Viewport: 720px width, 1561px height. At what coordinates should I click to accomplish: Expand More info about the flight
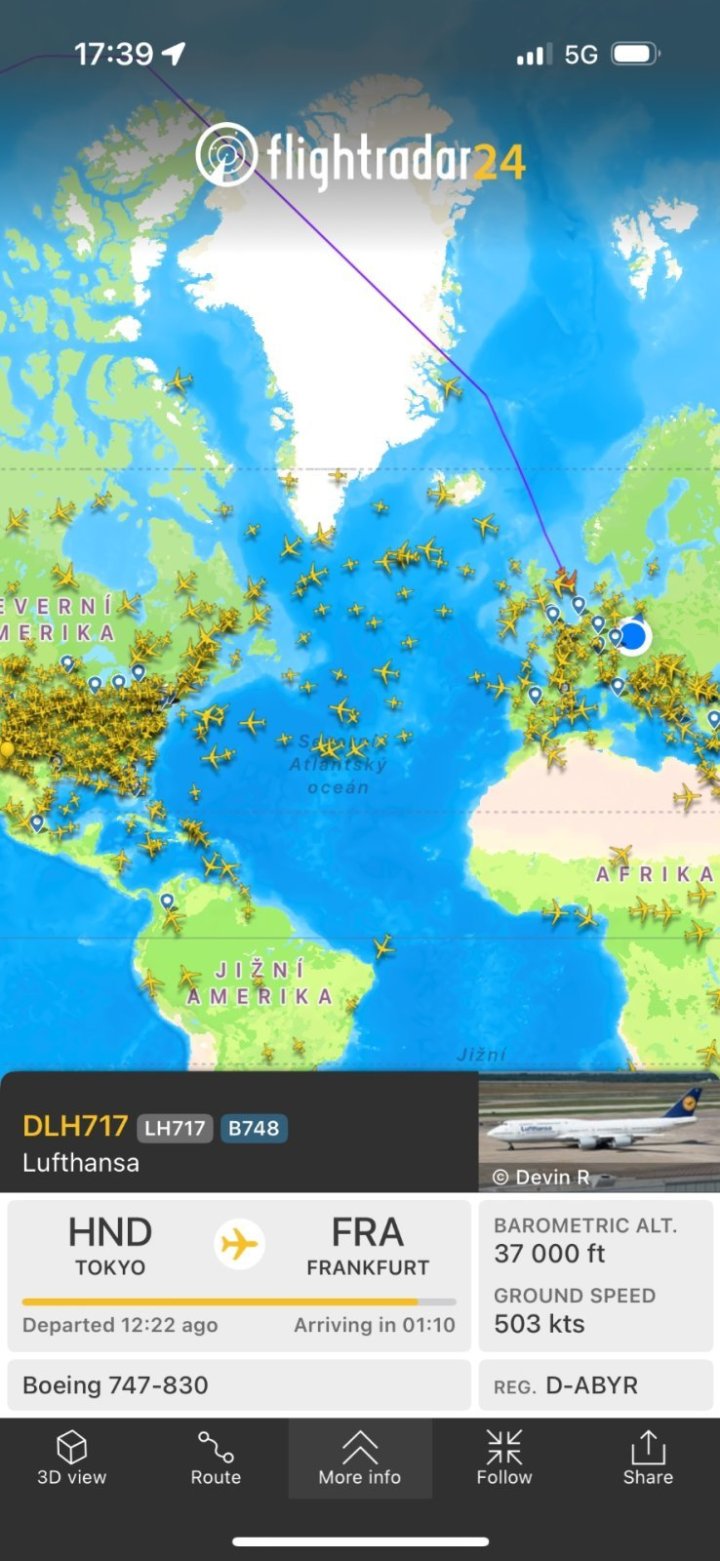360,1458
